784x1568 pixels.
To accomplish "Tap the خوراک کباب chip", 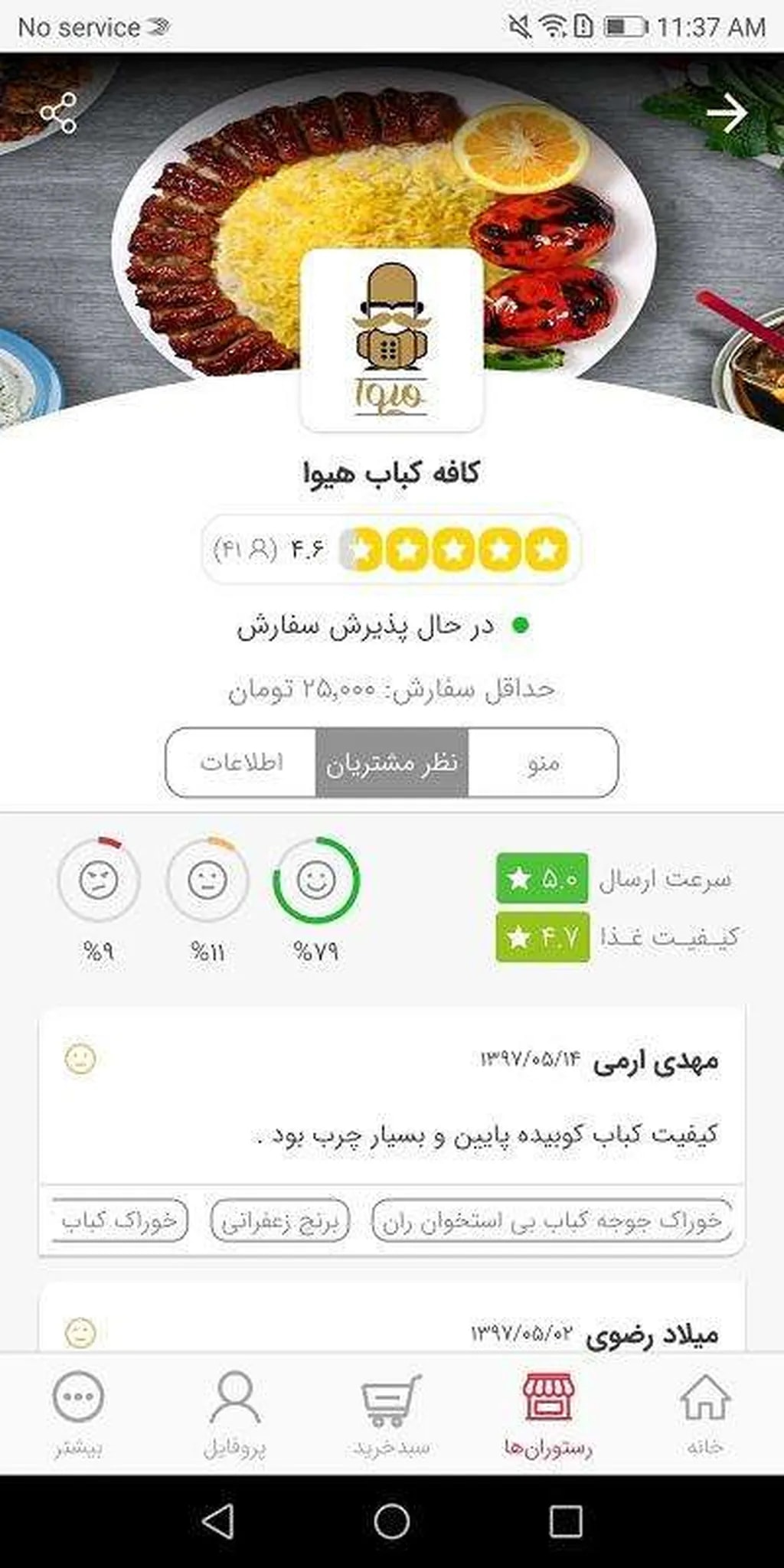I will [121, 1220].
